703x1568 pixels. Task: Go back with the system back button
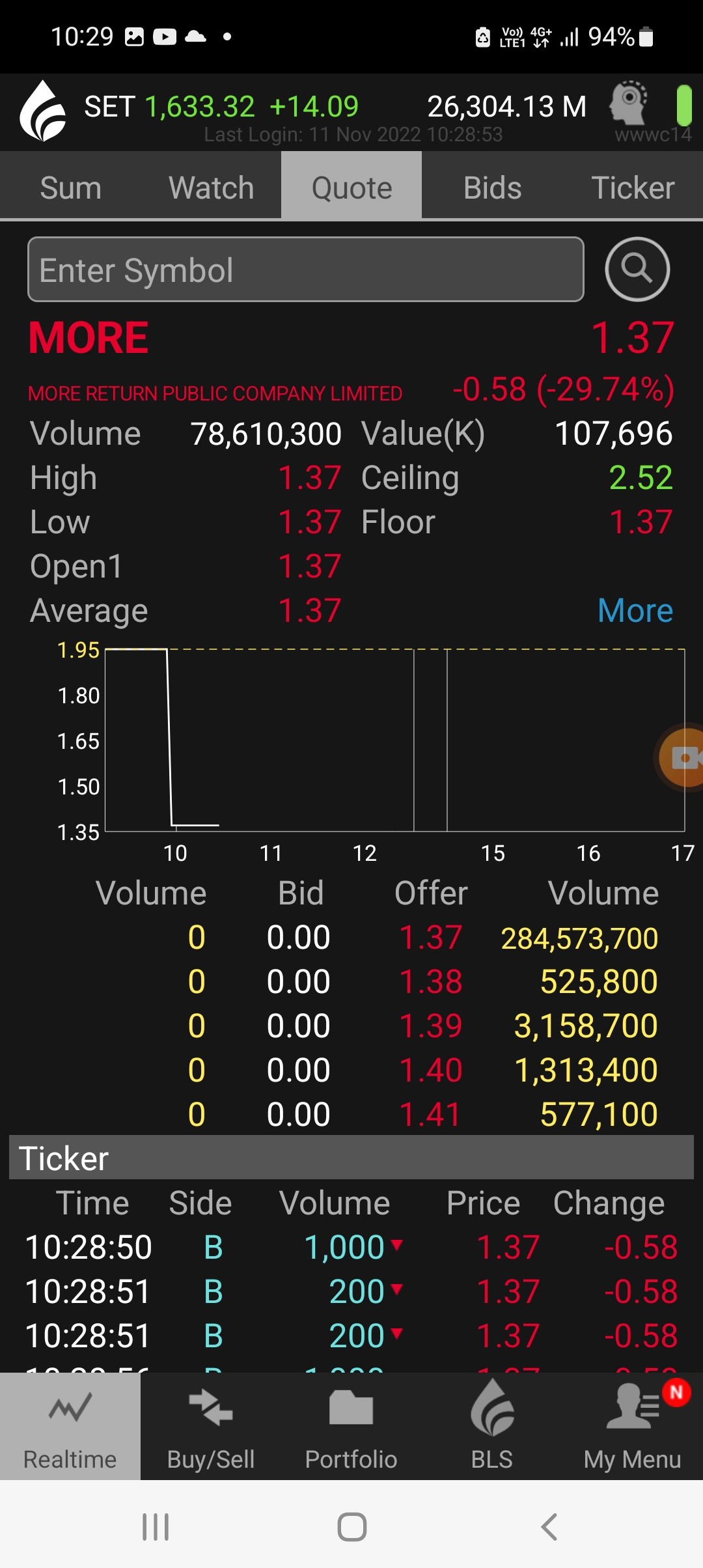pyautogui.click(x=549, y=1526)
